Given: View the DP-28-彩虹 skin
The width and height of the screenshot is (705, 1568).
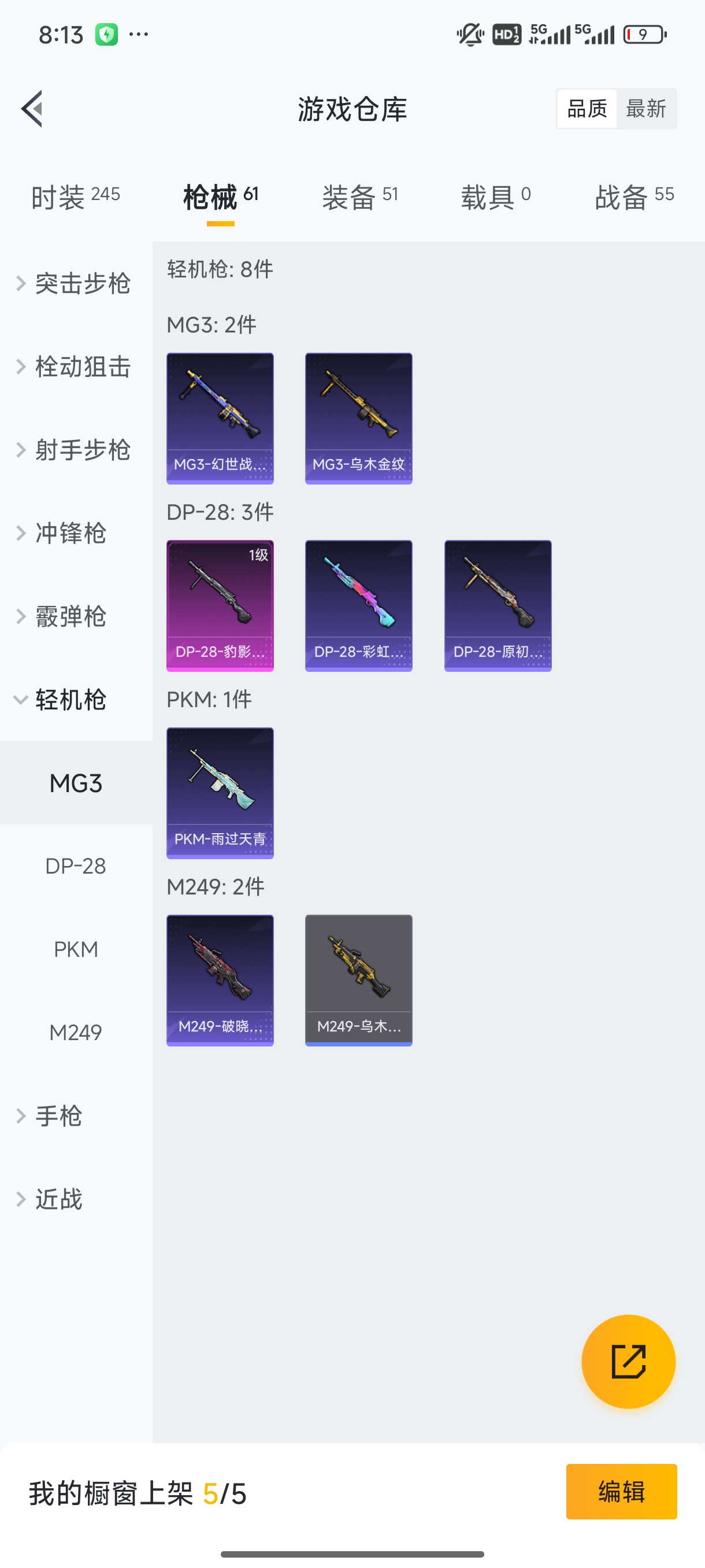Looking at the screenshot, I should 358,606.
